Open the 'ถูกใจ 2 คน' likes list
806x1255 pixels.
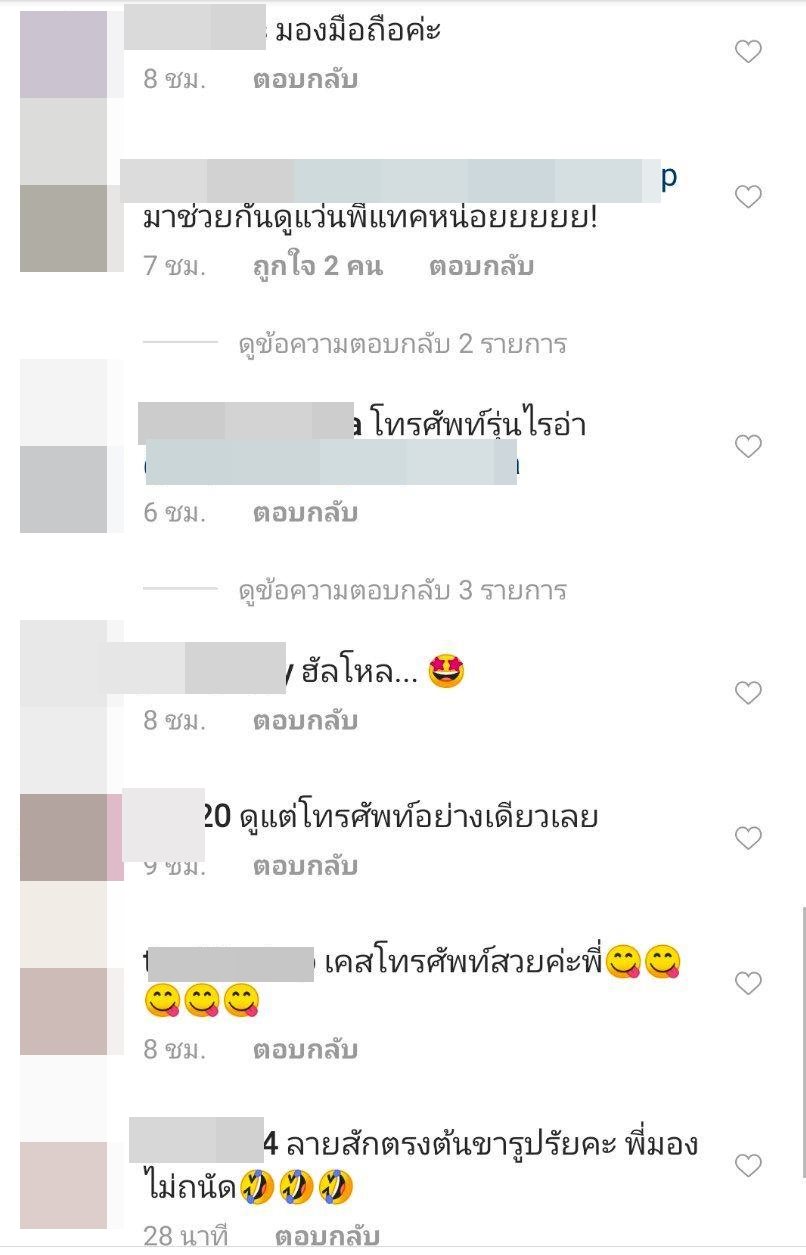point(318,267)
